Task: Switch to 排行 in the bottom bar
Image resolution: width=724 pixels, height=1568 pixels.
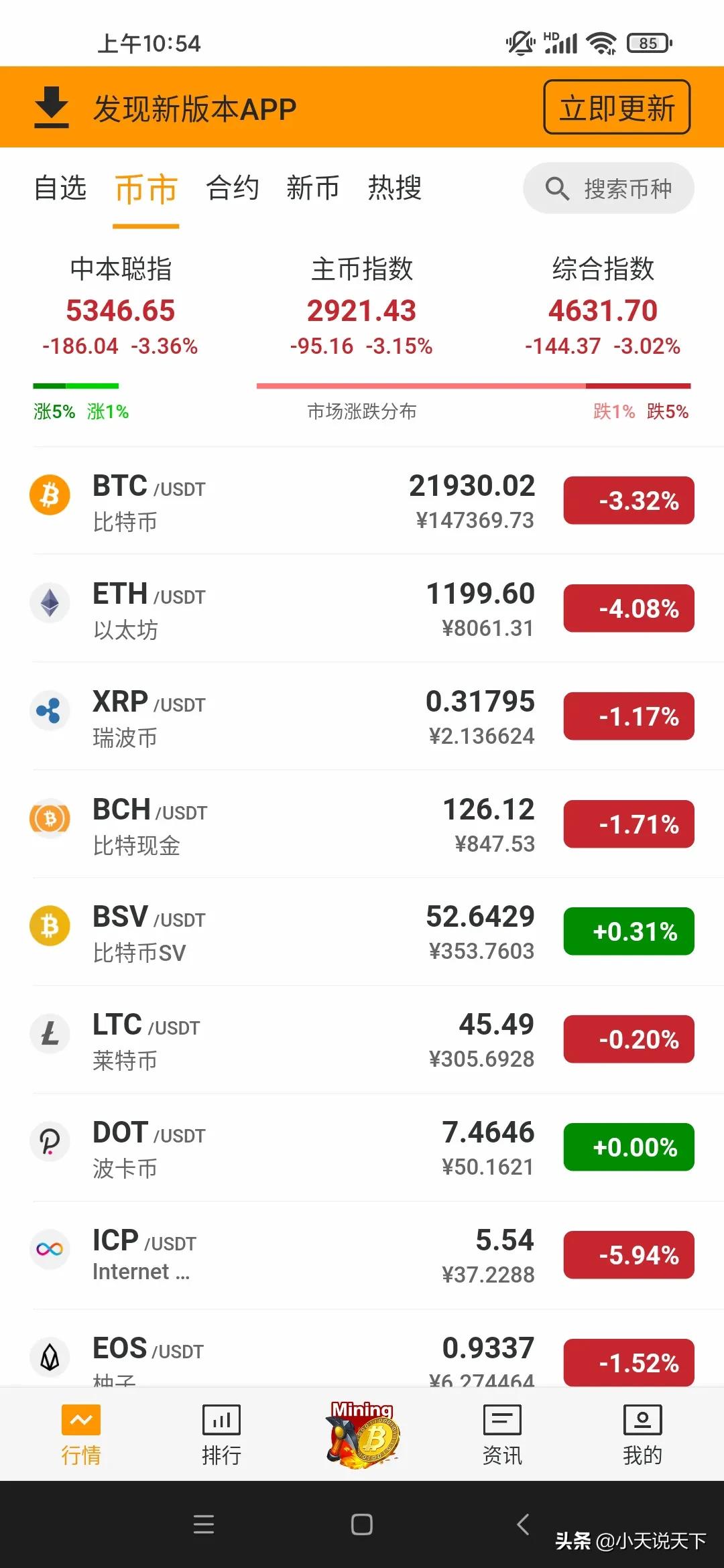Action: [221, 1435]
